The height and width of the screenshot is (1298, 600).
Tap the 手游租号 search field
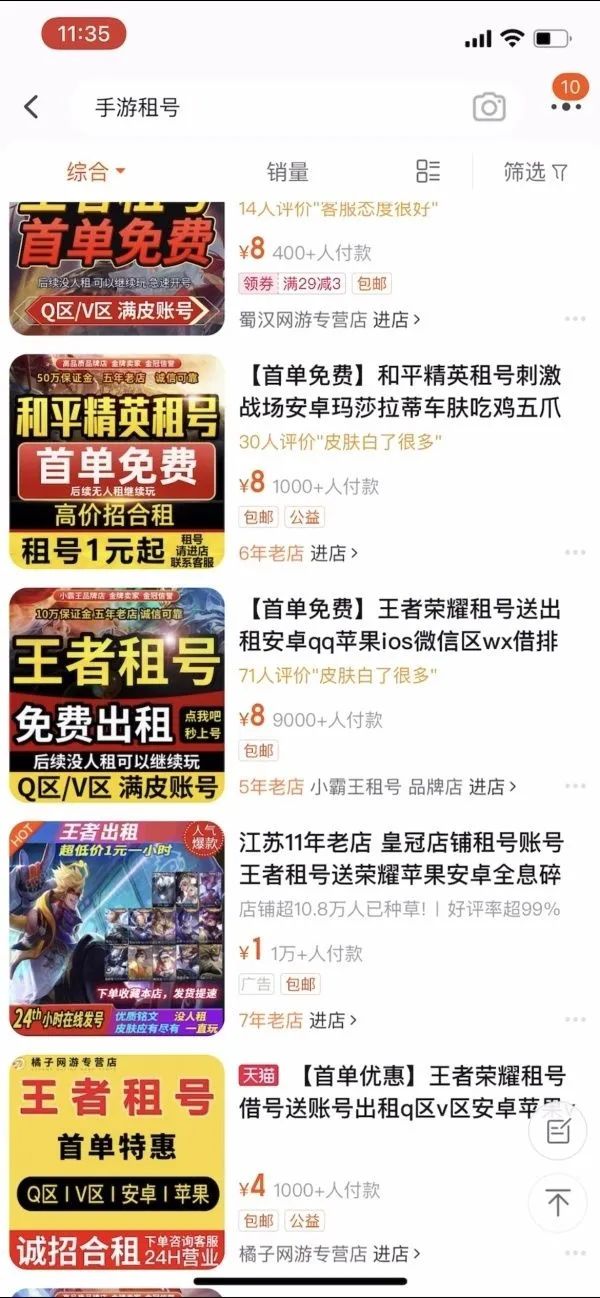(x=270, y=107)
